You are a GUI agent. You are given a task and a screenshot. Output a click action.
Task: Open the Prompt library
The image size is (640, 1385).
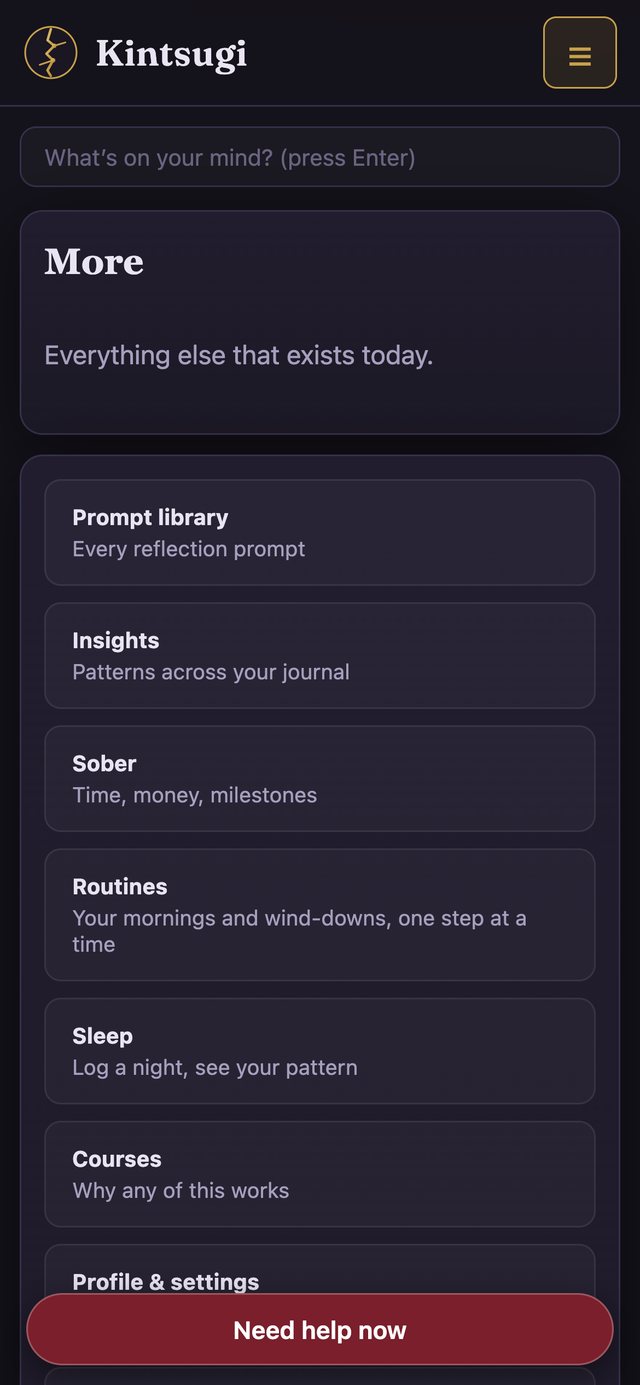click(320, 532)
